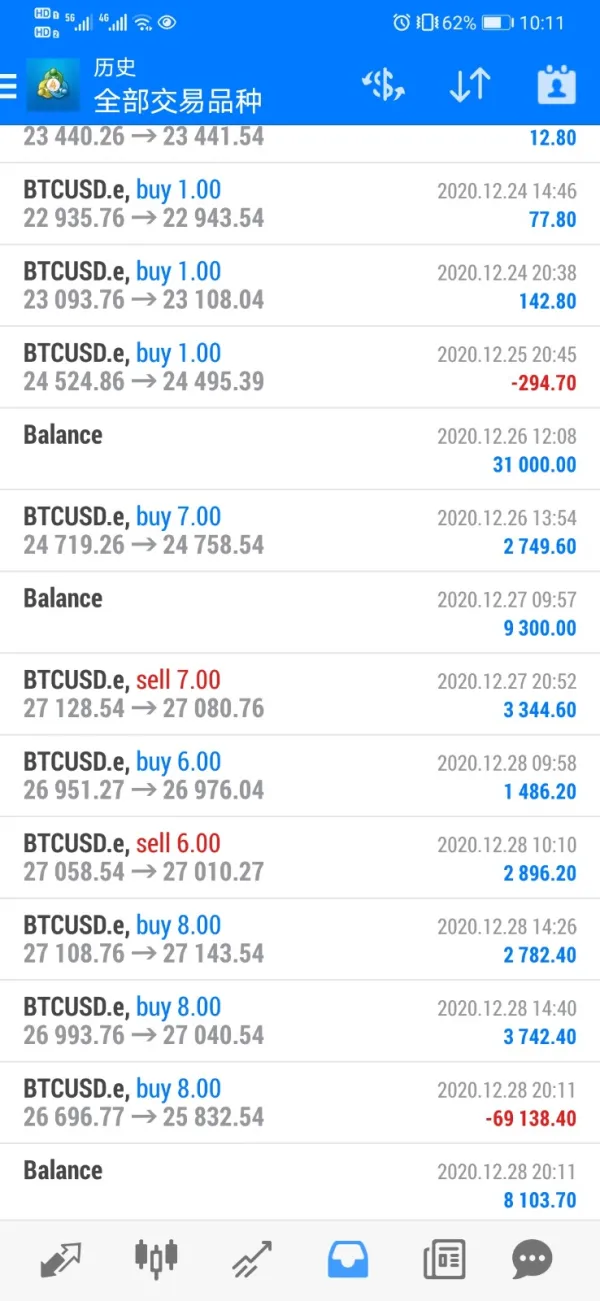The width and height of the screenshot is (600, 1301).
Task: Open the trade with -294.70 loss
Action: [x=300, y=367]
